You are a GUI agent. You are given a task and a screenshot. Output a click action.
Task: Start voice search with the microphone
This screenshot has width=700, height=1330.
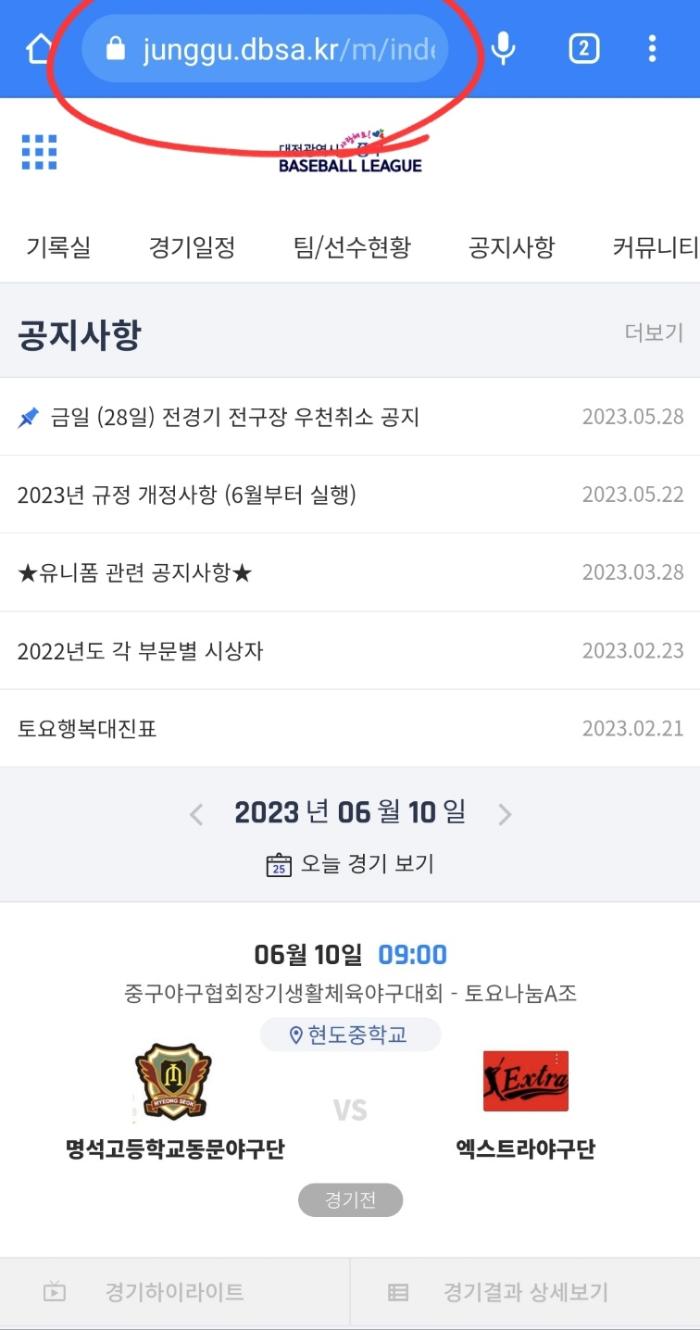503,48
